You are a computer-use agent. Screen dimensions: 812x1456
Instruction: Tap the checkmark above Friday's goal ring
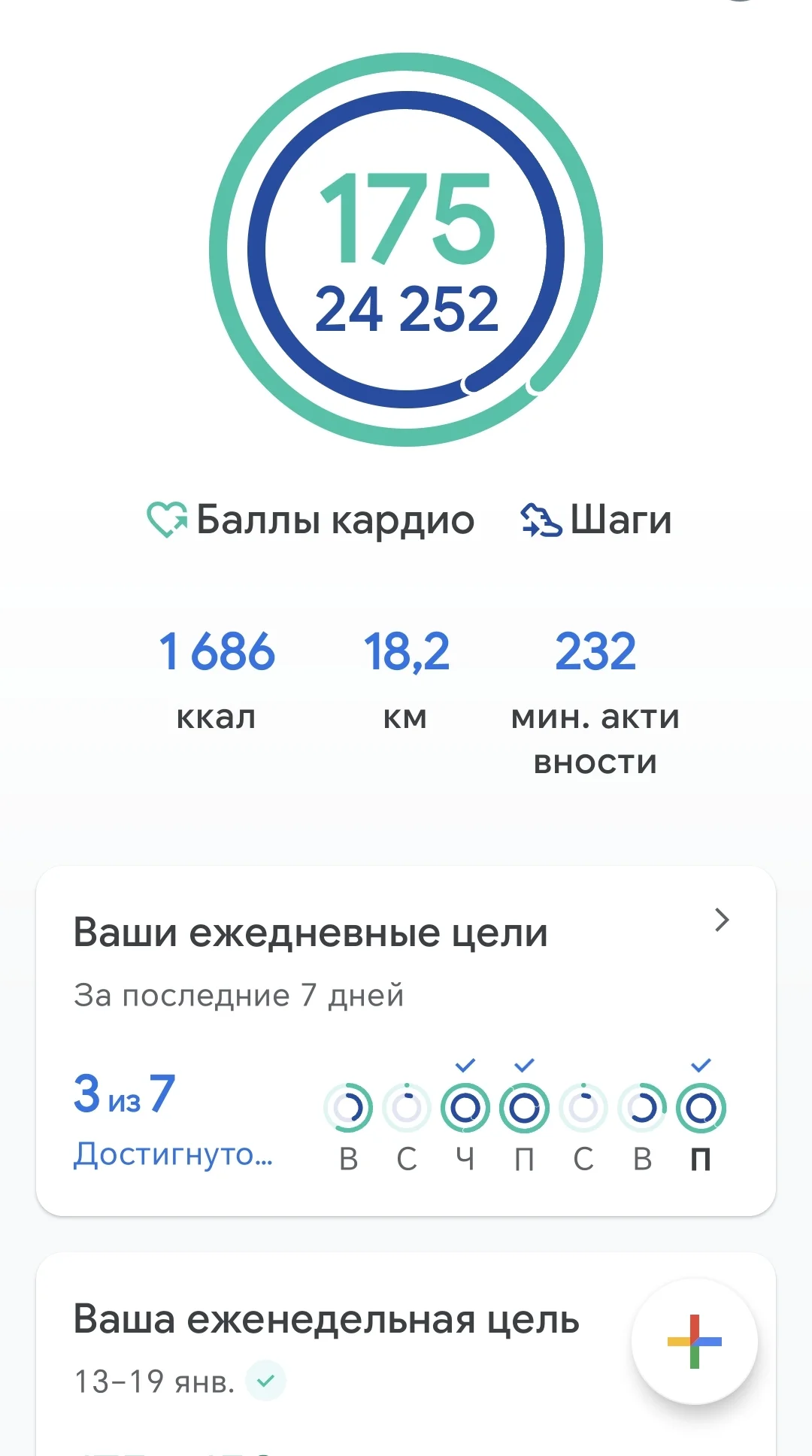coord(523,1064)
